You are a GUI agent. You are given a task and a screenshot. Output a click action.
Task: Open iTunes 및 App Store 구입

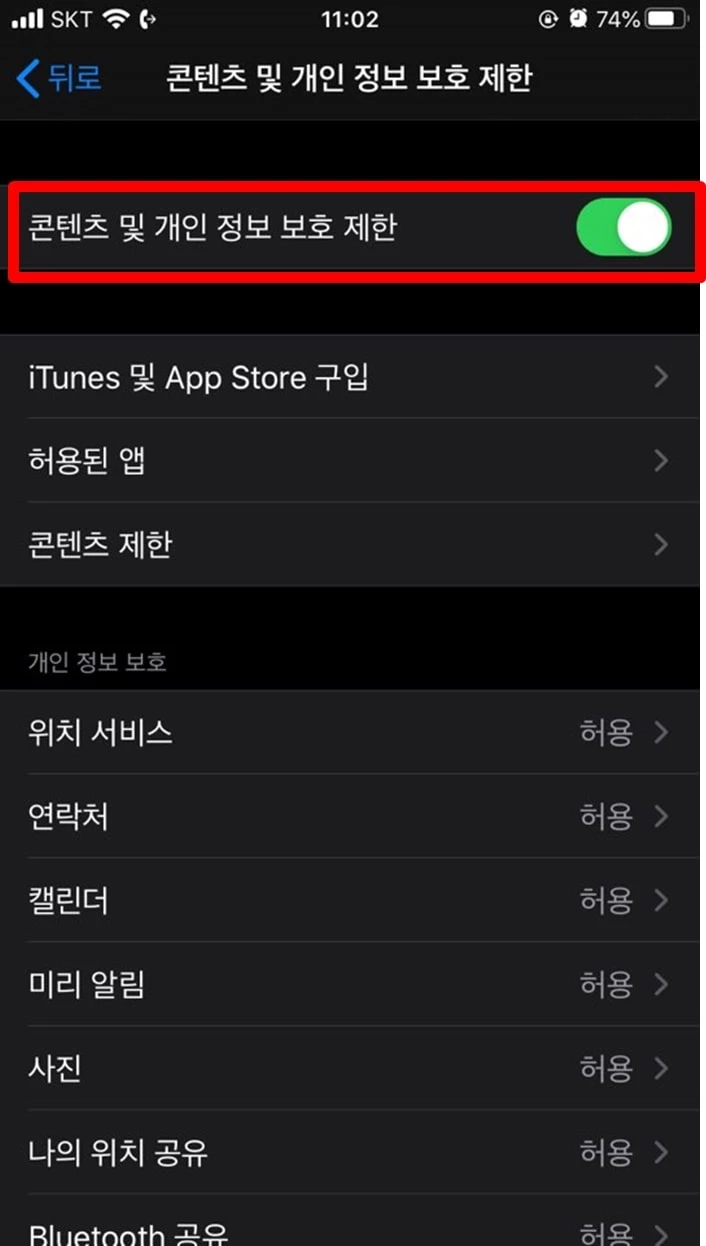coord(350,377)
